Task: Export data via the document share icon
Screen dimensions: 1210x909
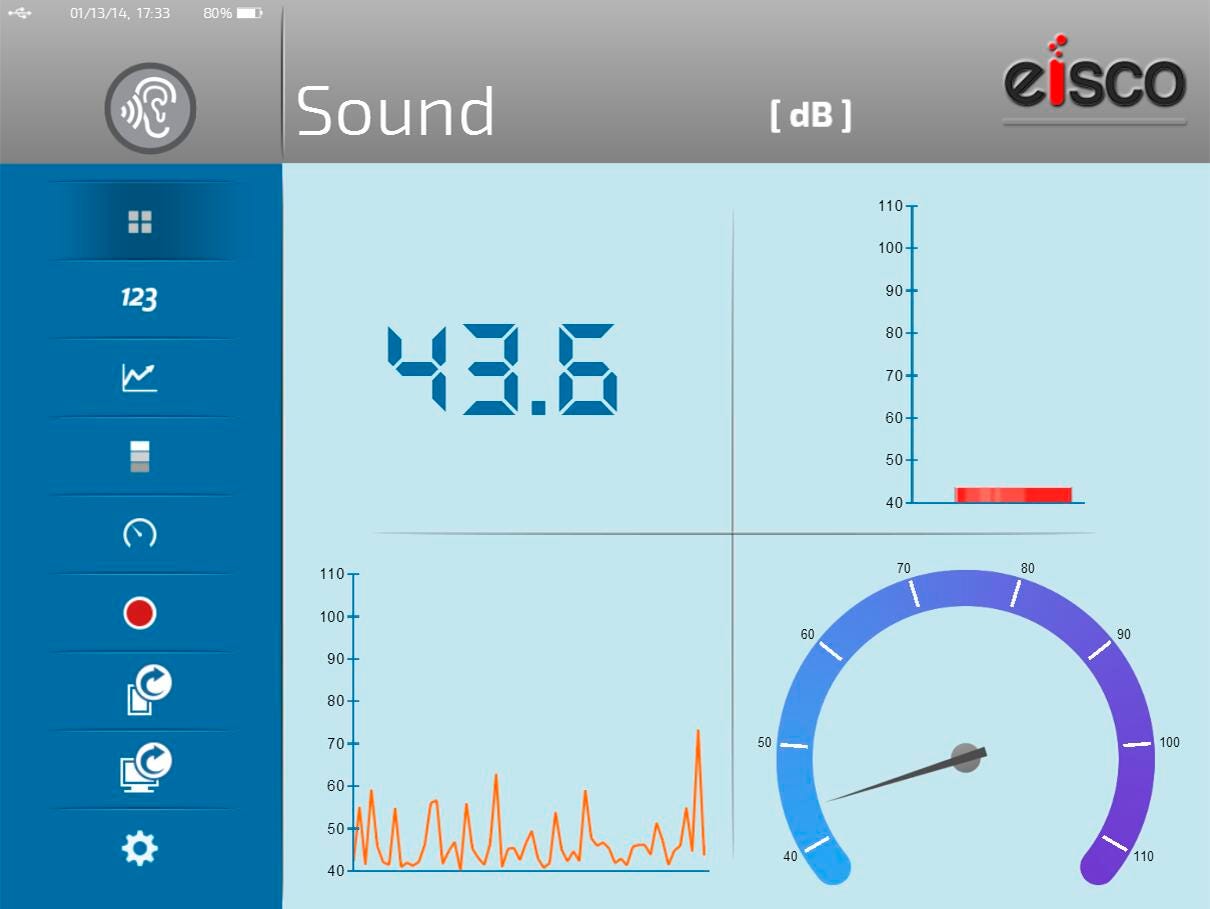Action: point(148,692)
